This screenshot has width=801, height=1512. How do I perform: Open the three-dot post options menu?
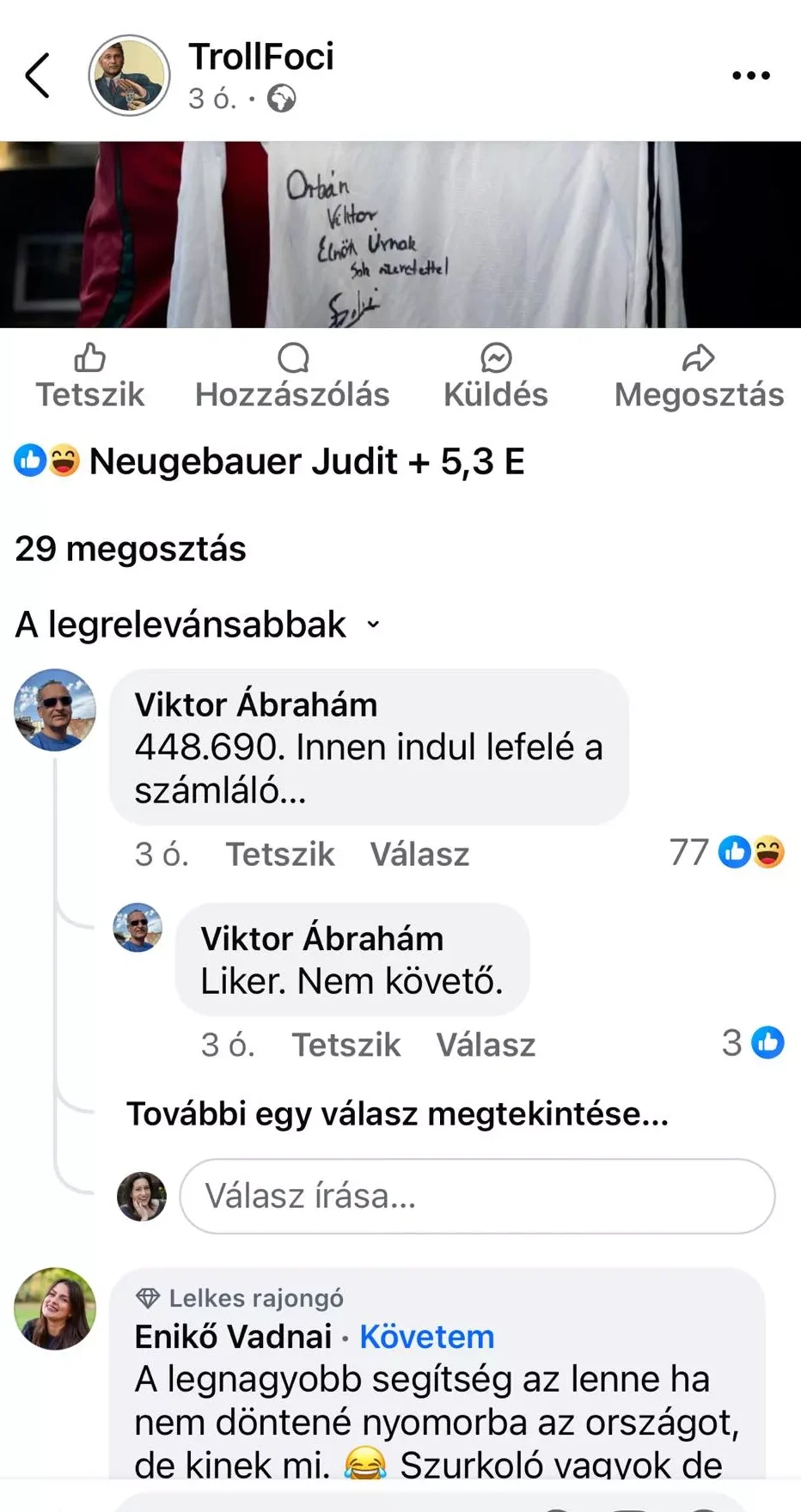coord(750,76)
